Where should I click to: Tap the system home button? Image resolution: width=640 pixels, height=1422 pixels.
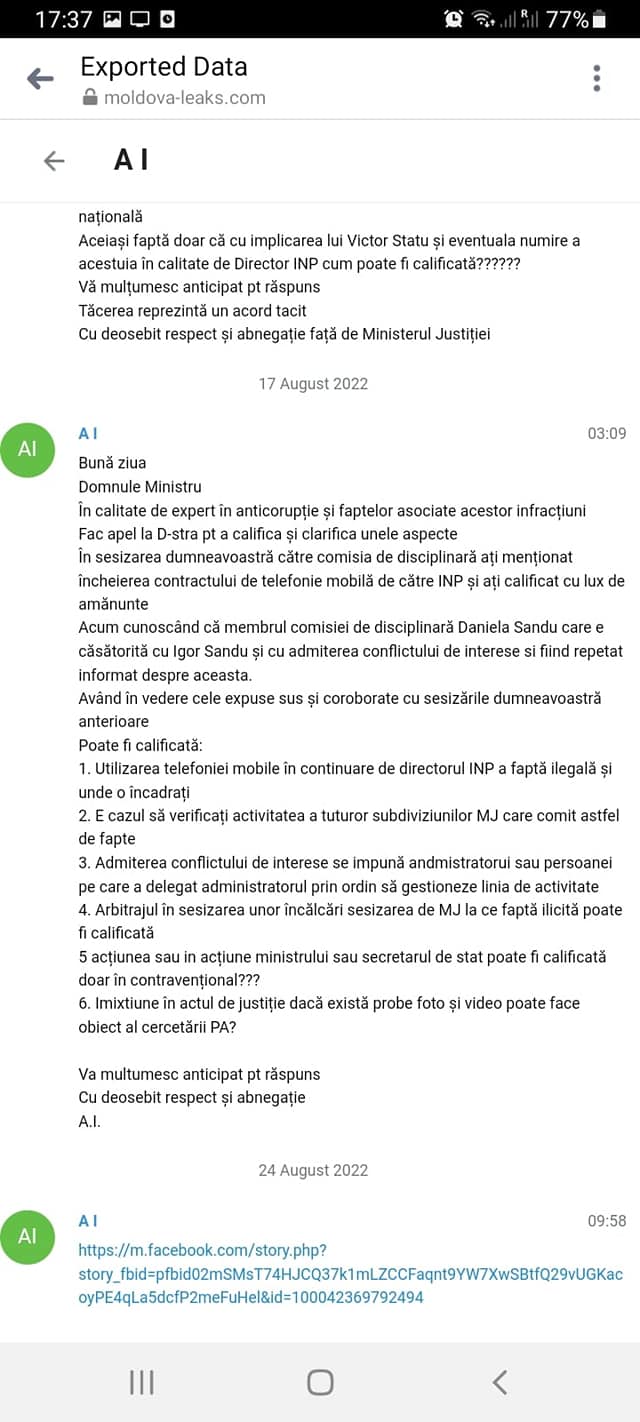320,1382
